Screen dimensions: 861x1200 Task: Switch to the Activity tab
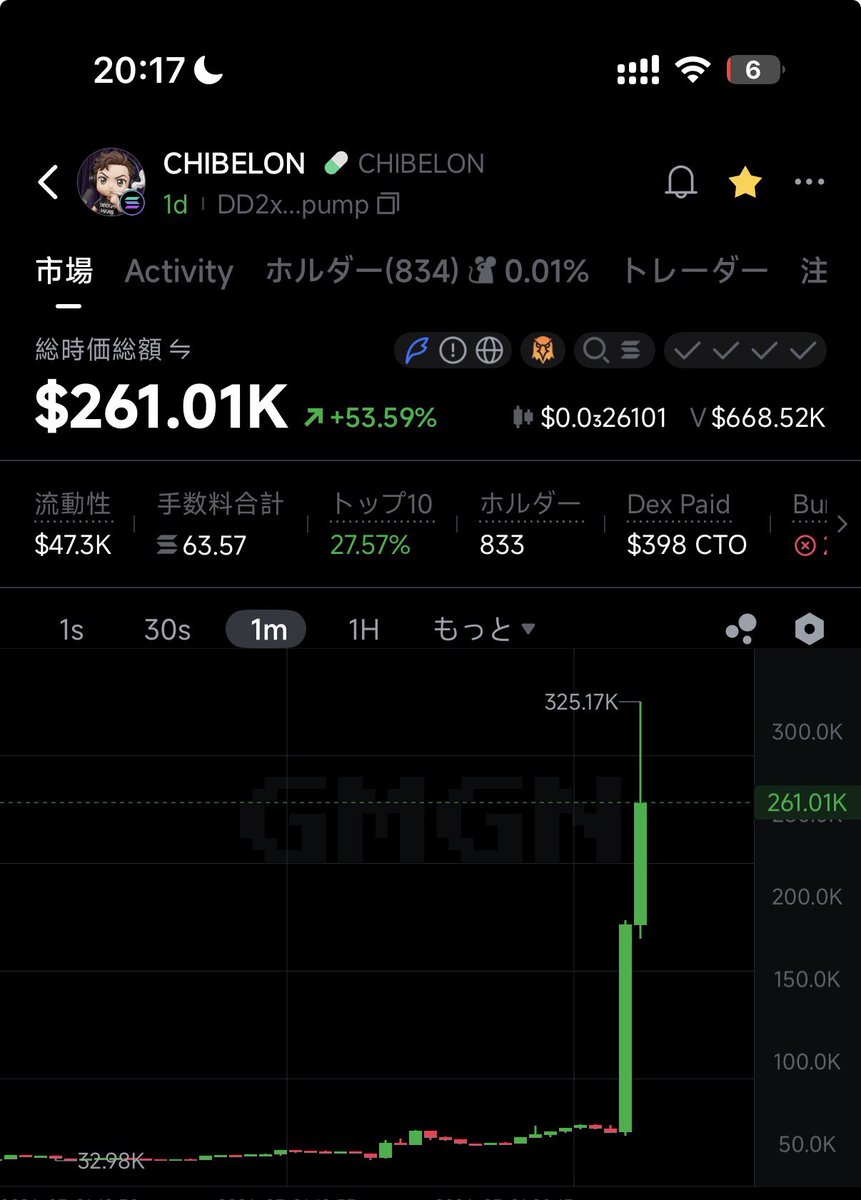(x=179, y=271)
